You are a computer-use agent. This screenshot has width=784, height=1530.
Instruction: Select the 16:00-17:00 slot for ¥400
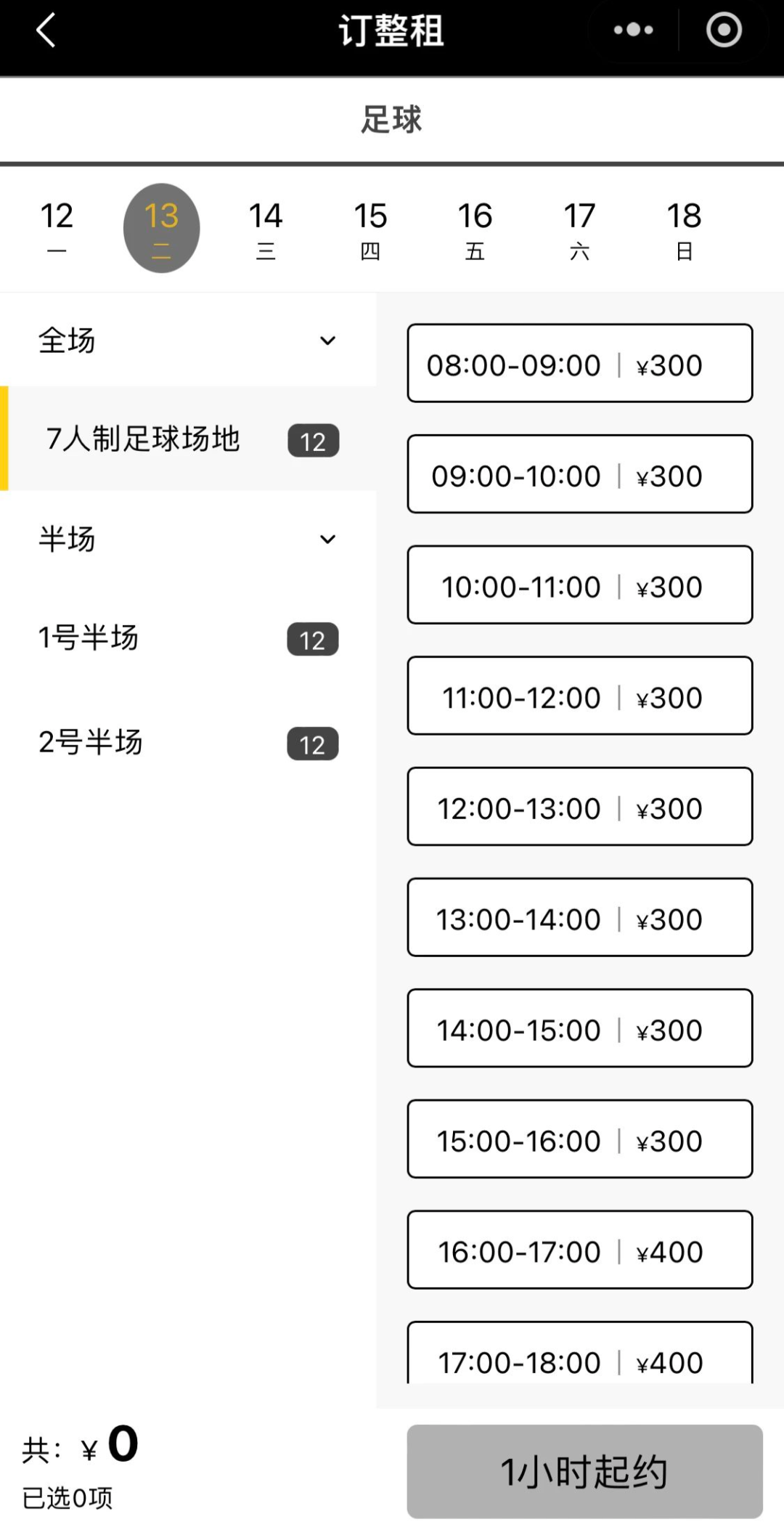[x=579, y=1250]
